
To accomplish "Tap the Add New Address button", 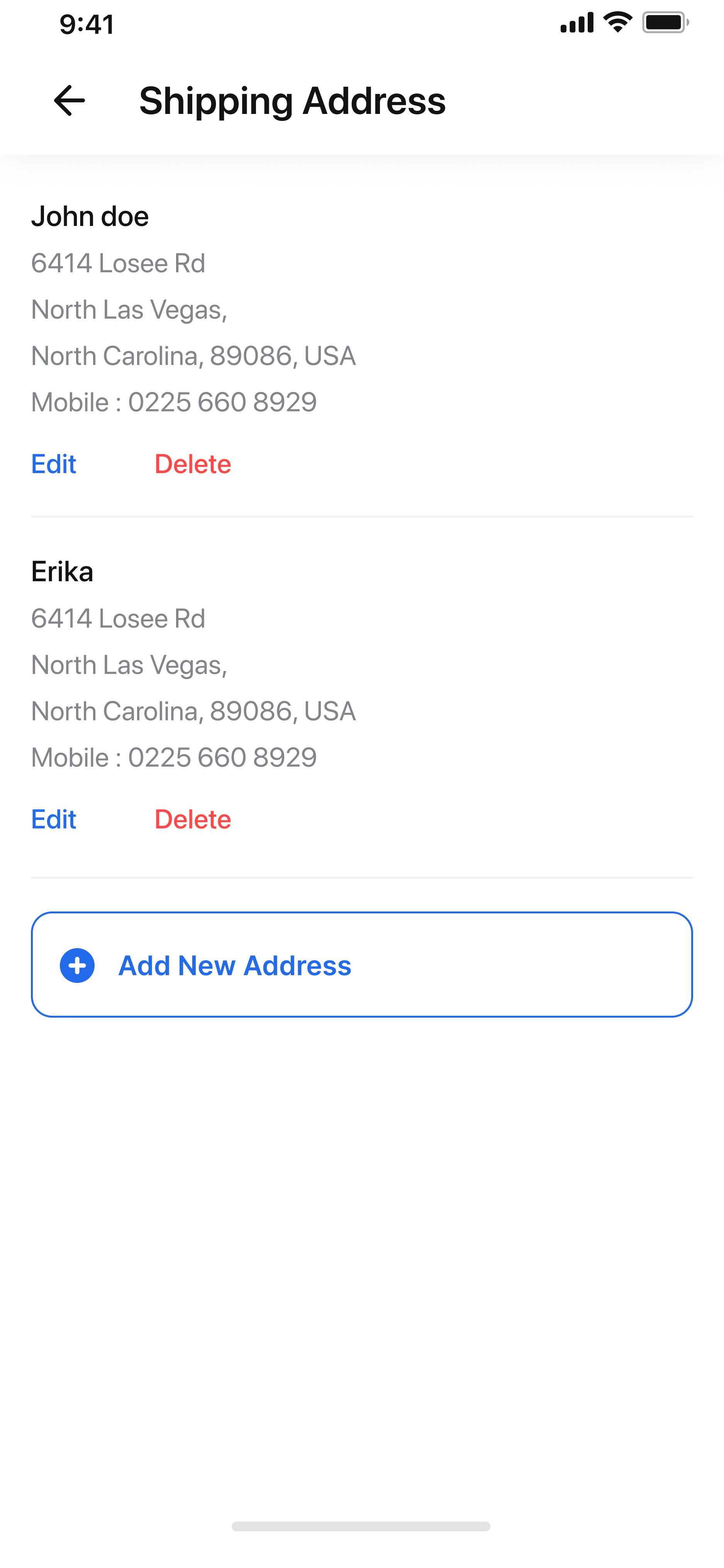I will coord(361,965).
